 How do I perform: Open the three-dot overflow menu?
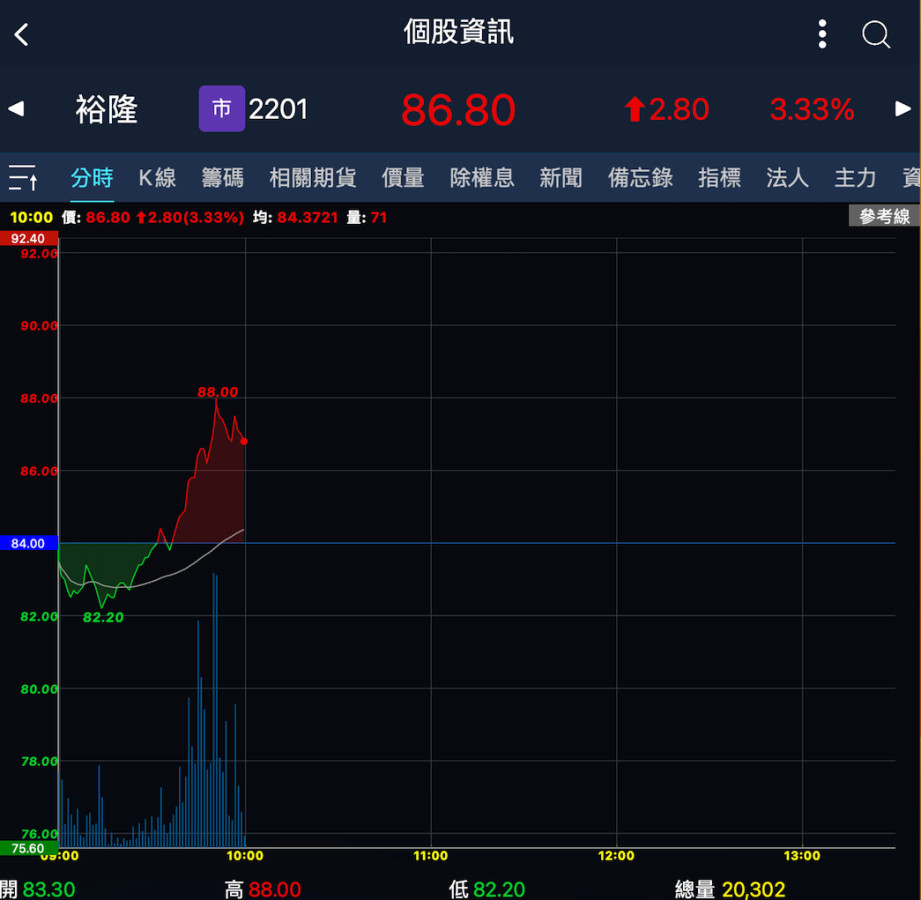tap(822, 34)
